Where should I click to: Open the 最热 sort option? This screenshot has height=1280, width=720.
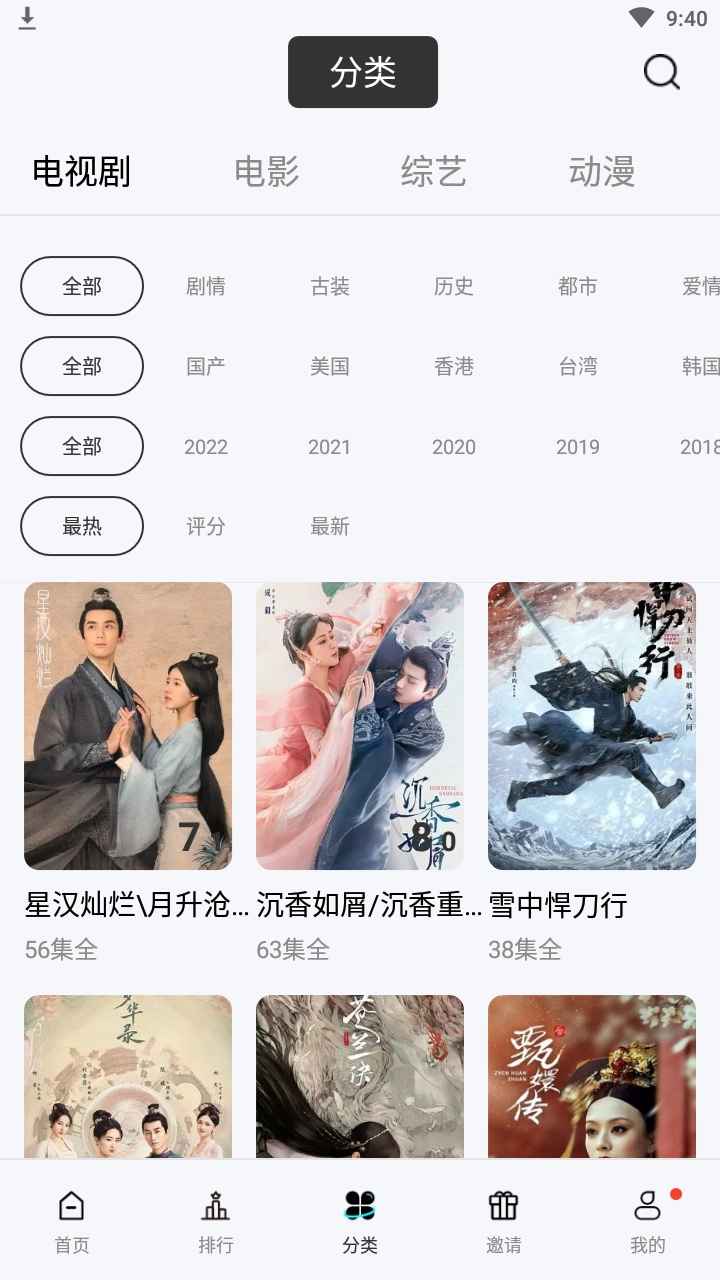[82, 526]
